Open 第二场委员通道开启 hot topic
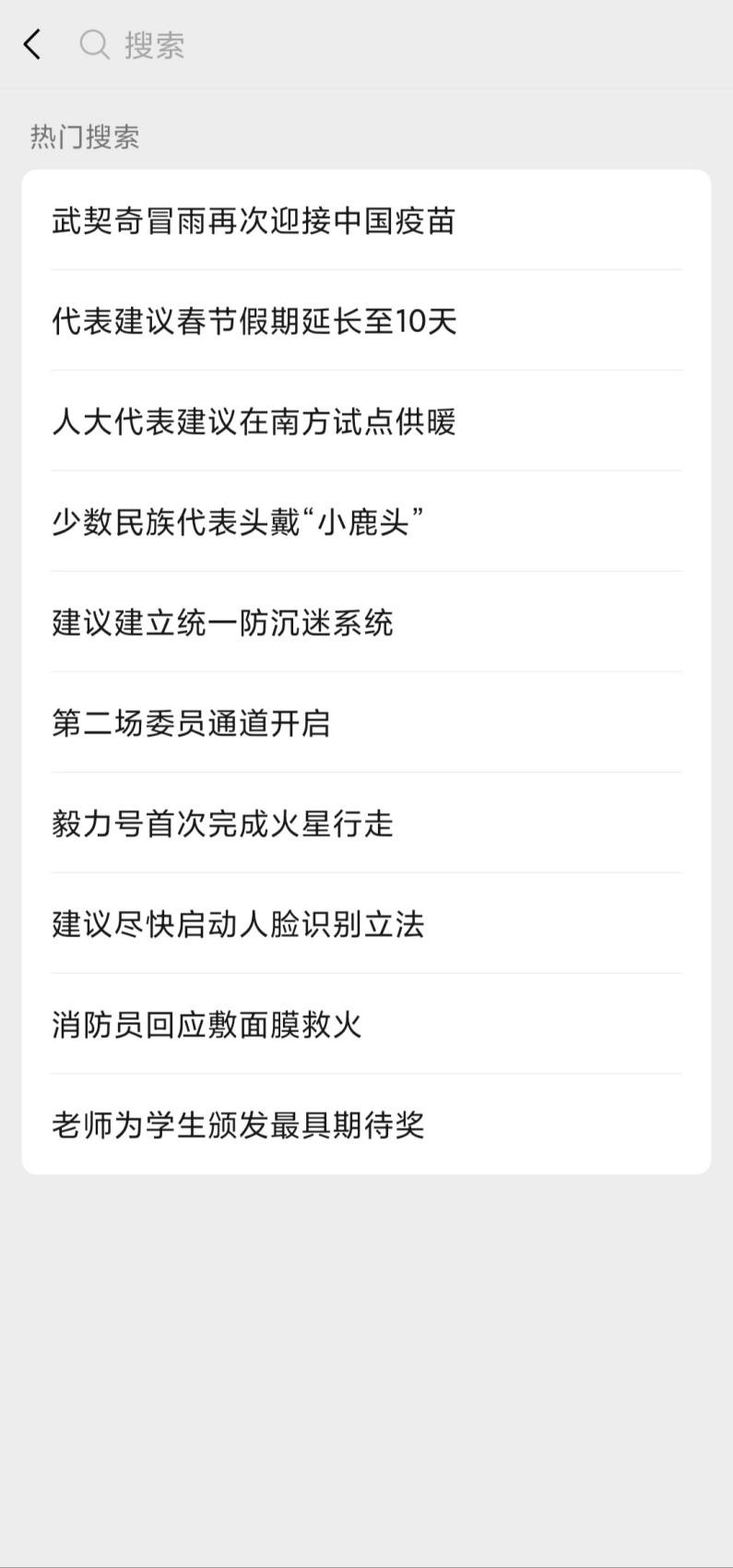Viewport: 733px width, 1568px height. tap(192, 724)
